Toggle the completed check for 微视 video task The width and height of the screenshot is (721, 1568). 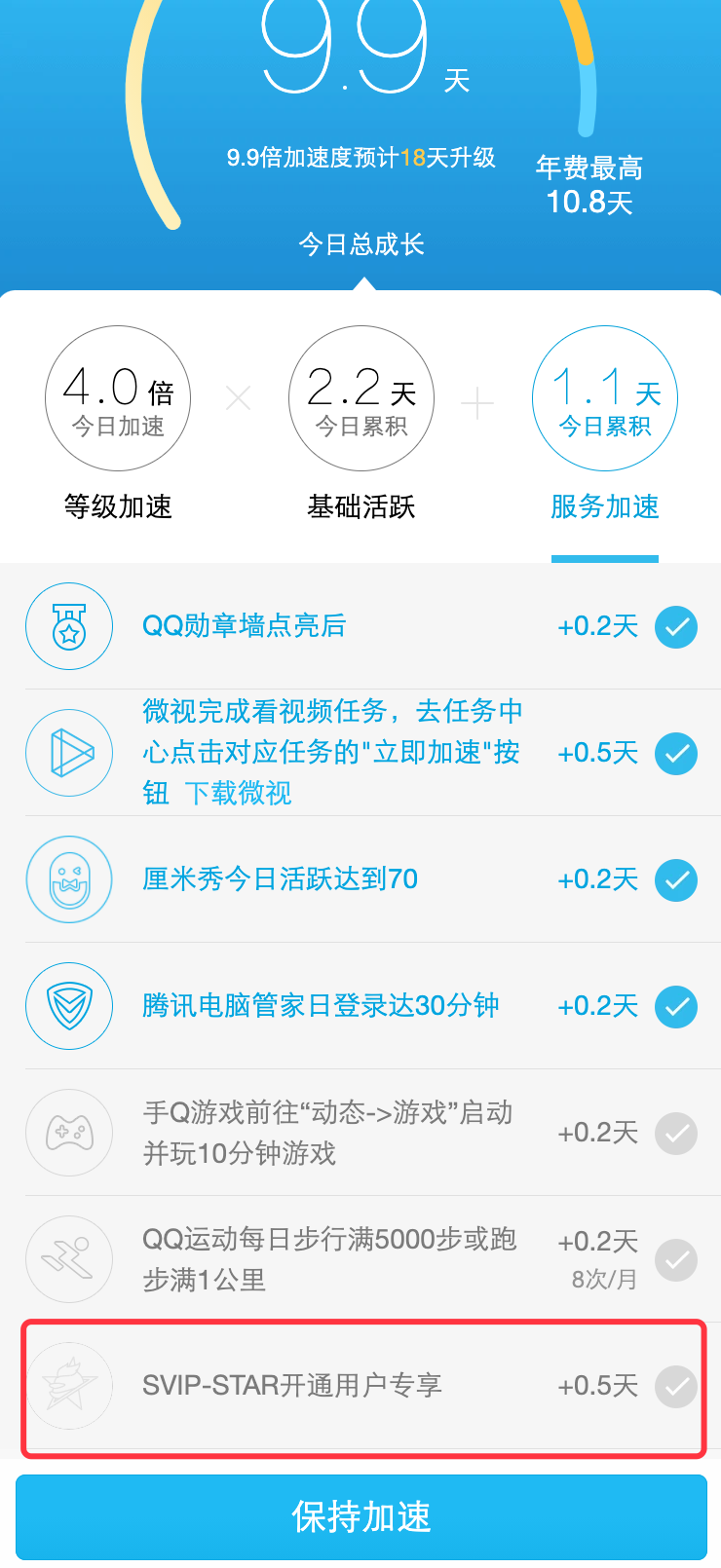(676, 753)
